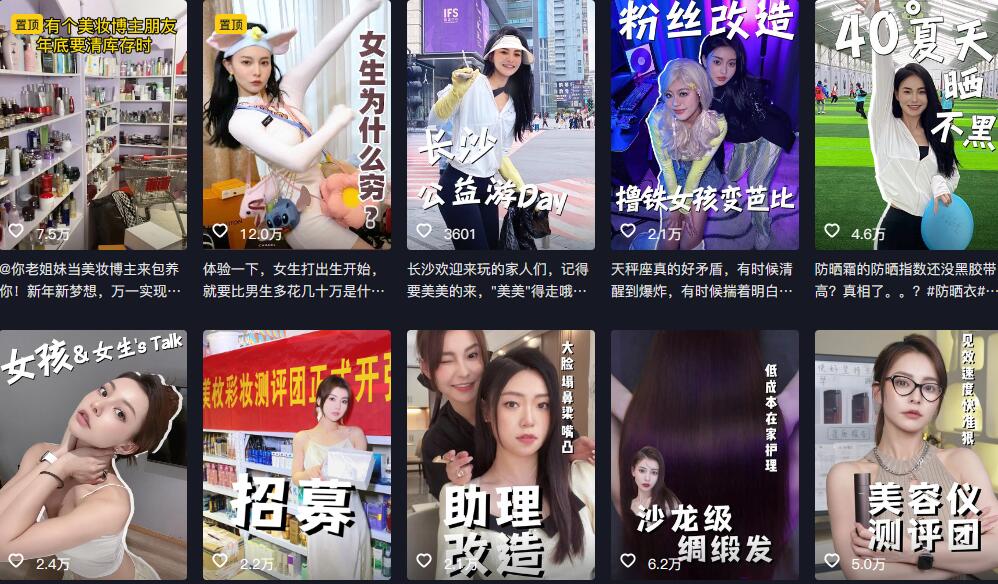Open the 招募 makeup review team video

(296, 455)
